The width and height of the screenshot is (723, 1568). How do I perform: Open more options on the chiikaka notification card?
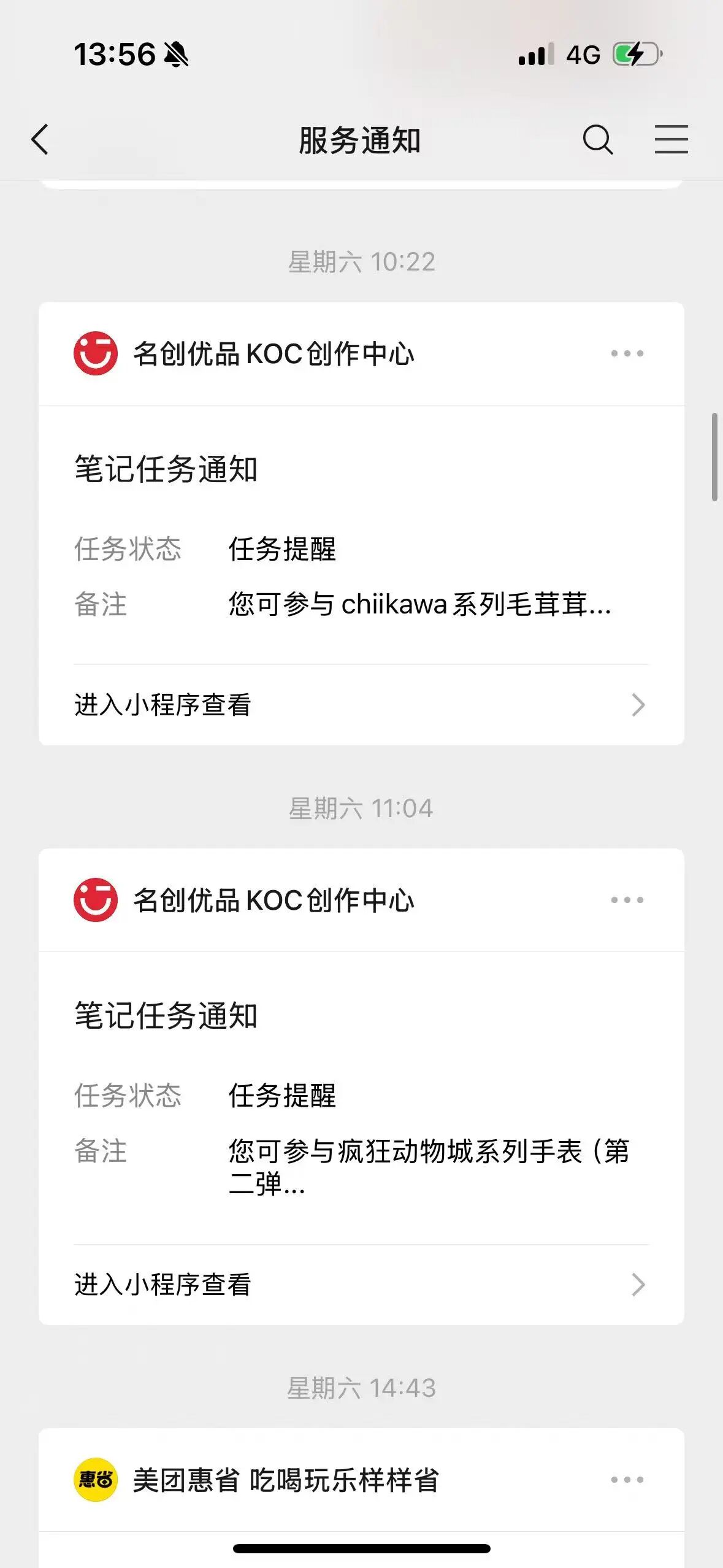tap(627, 353)
